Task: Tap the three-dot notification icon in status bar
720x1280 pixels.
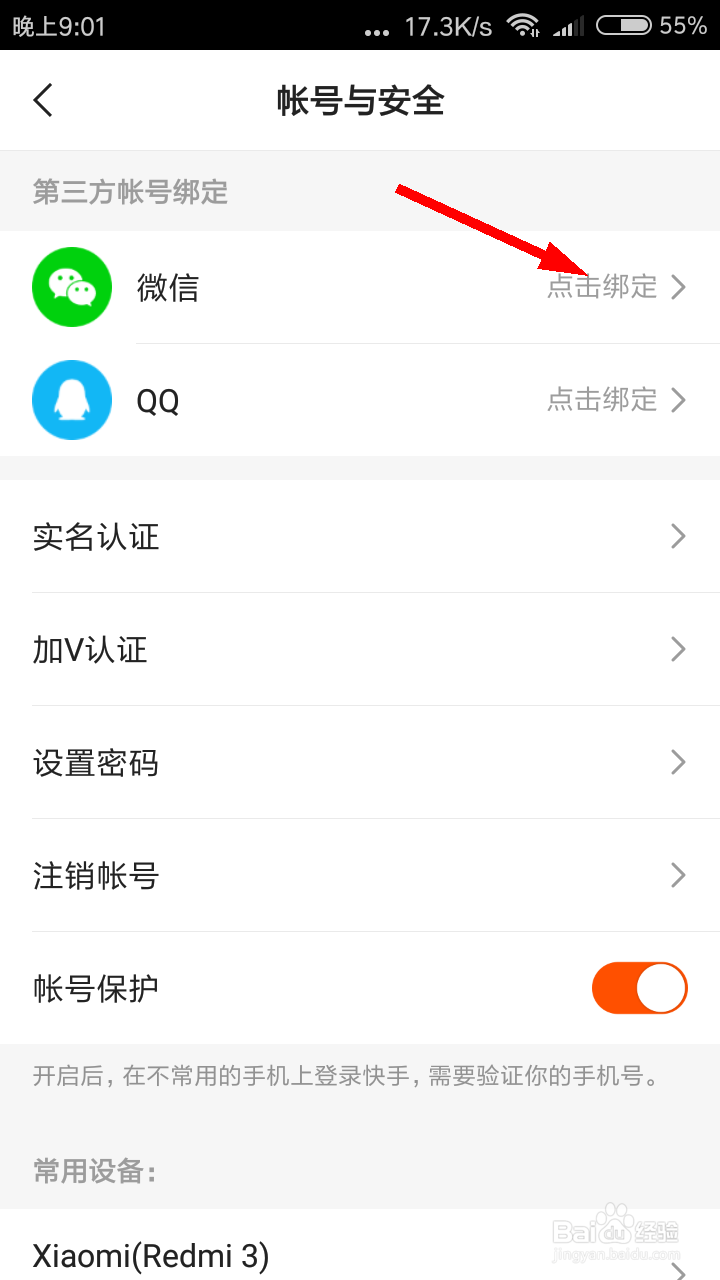Action: (x=377, y=30)
